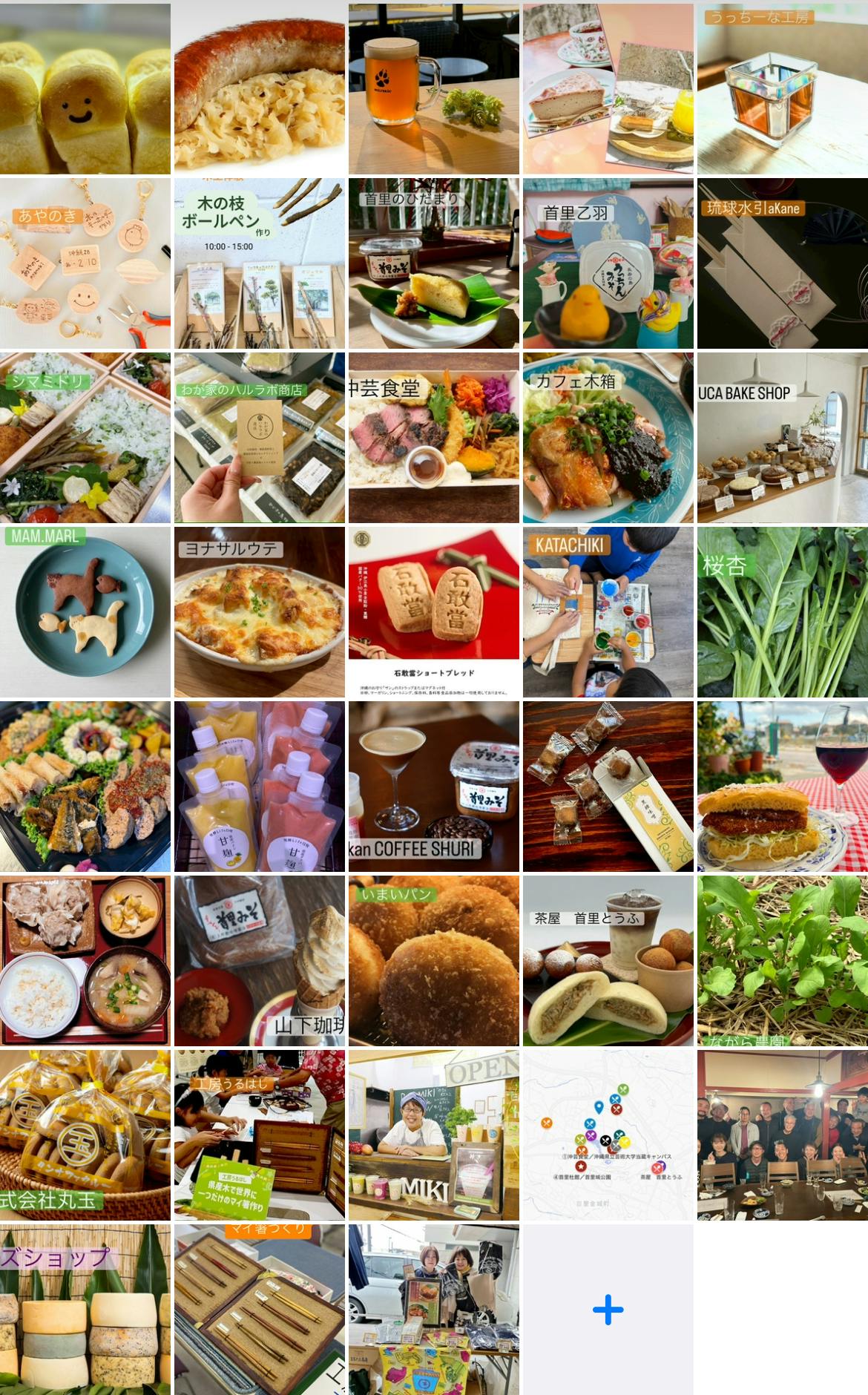Open the kan COFFEE SHURI tile
Viewport: 868px width, 1395px height.
click(433, 787)
